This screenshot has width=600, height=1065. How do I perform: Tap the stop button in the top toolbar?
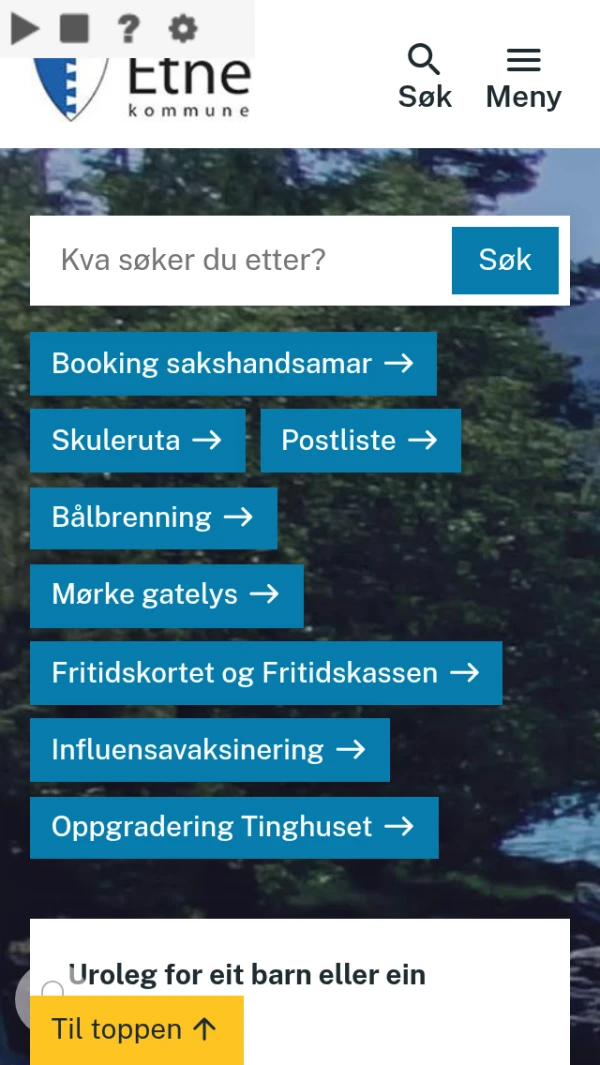pyautogui.click(x=75, y=29)
